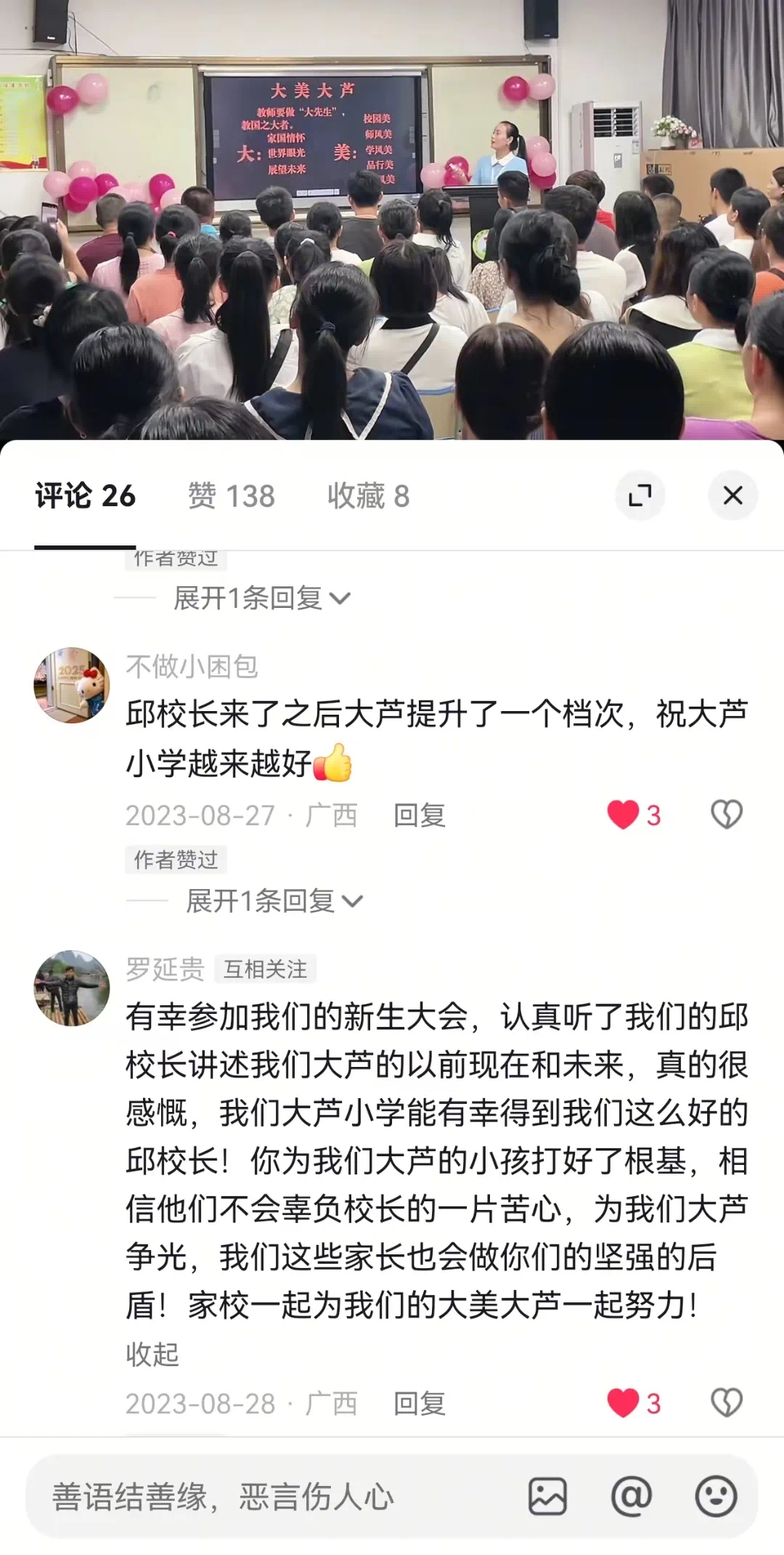Select the 评论 26 tab
The width and height of the screenshot is (784, 1555).
[x=85, y=496]
